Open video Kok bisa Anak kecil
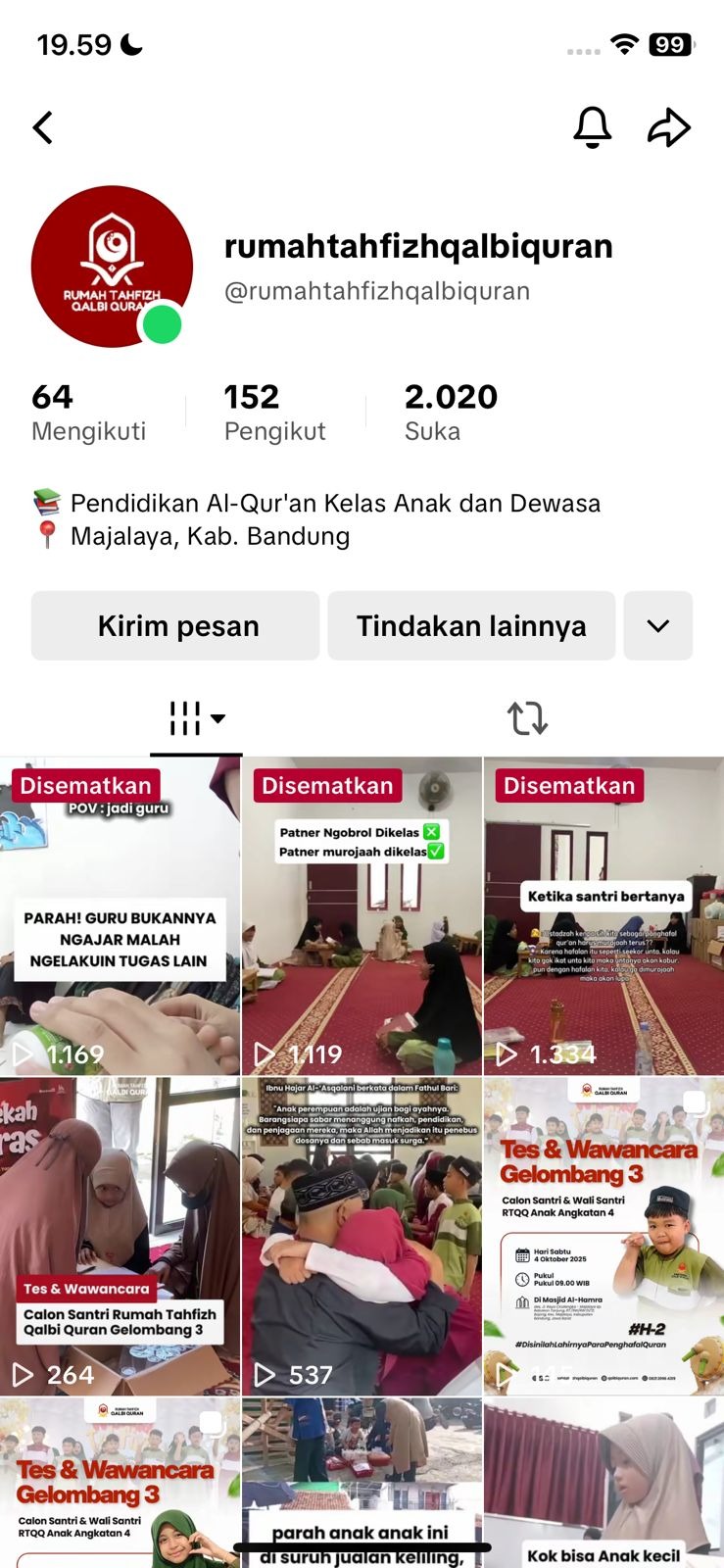Image resolution: width=724 pixels, height=1568 pixels. click(x=603, y=1480)
